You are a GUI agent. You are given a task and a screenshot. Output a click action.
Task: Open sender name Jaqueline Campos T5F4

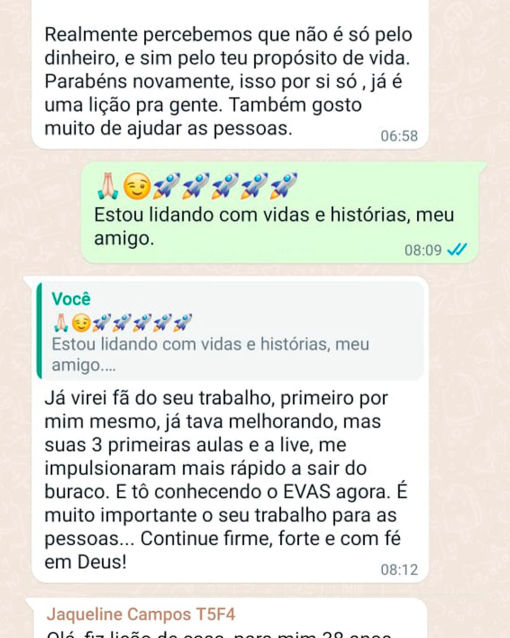141,614
